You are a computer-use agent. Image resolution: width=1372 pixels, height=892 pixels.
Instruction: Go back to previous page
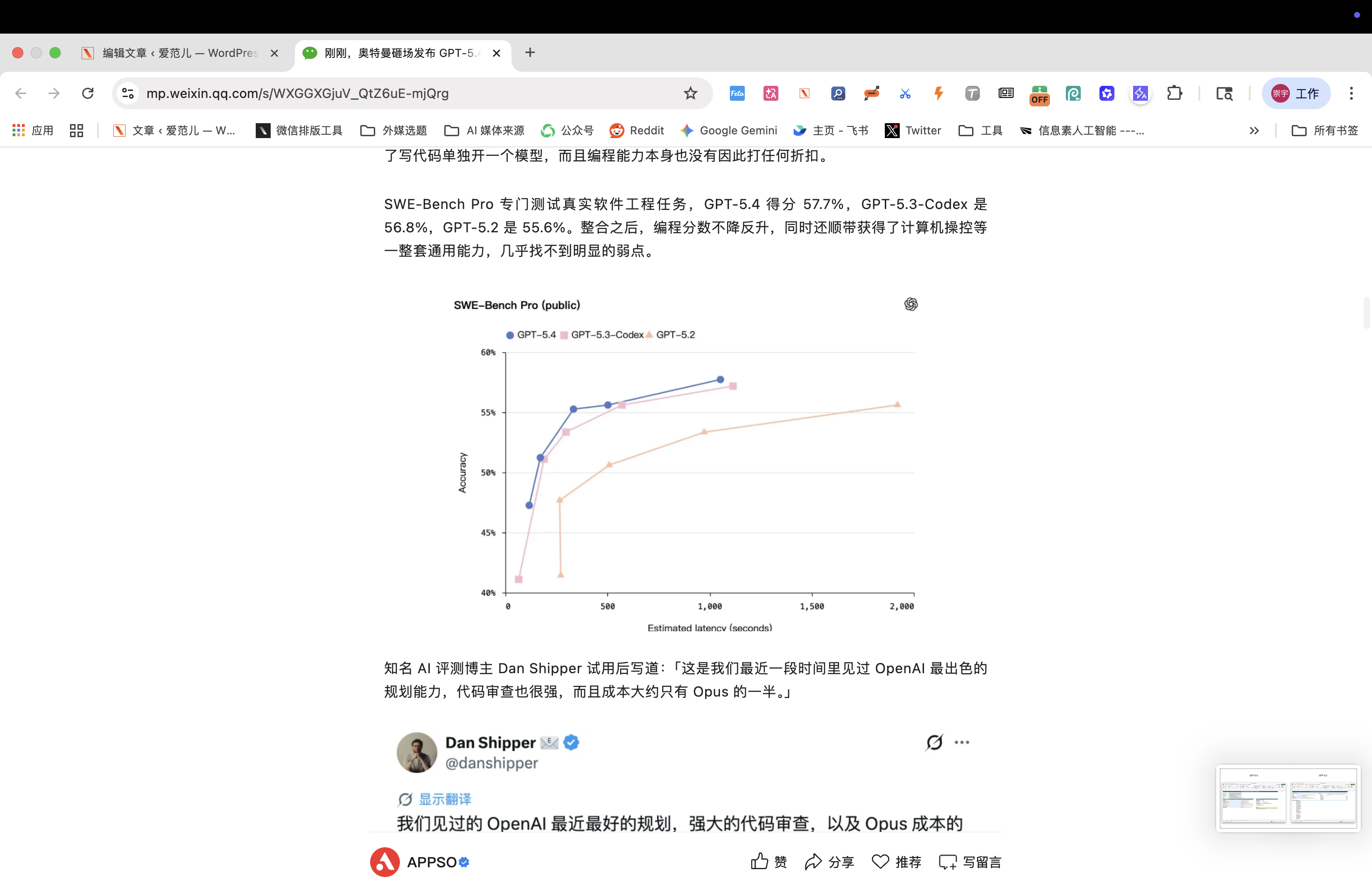pyautogui.click(x=21, y=93)
